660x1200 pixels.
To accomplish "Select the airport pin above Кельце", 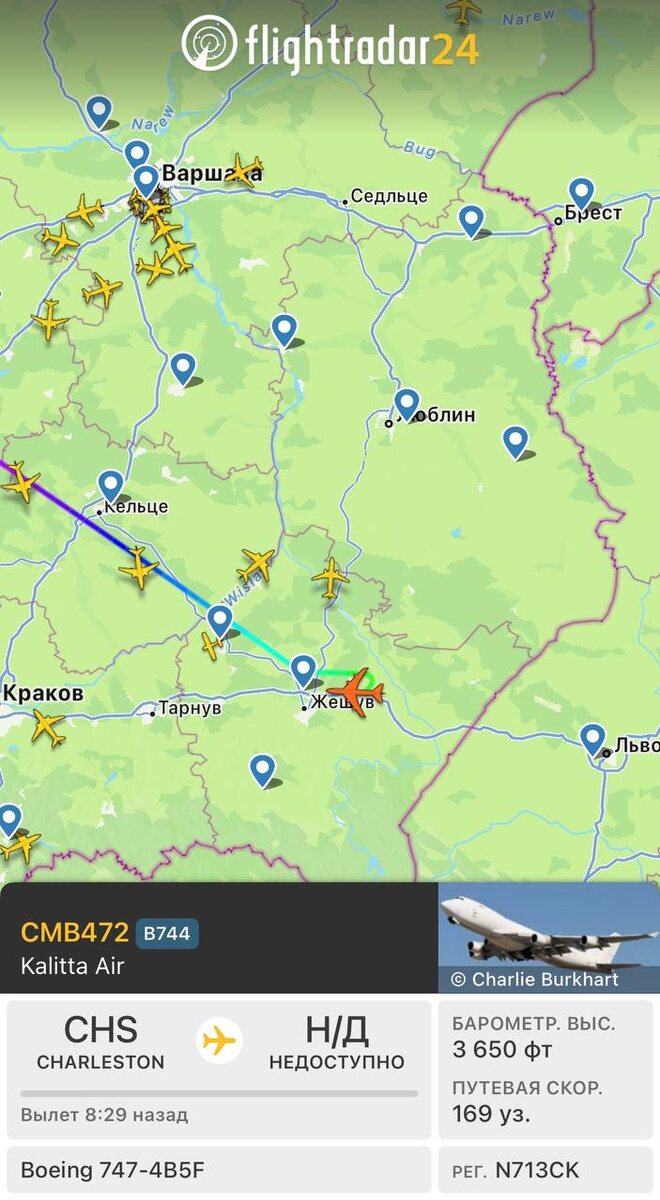I will pyautogui.click(x=111, y=486).
